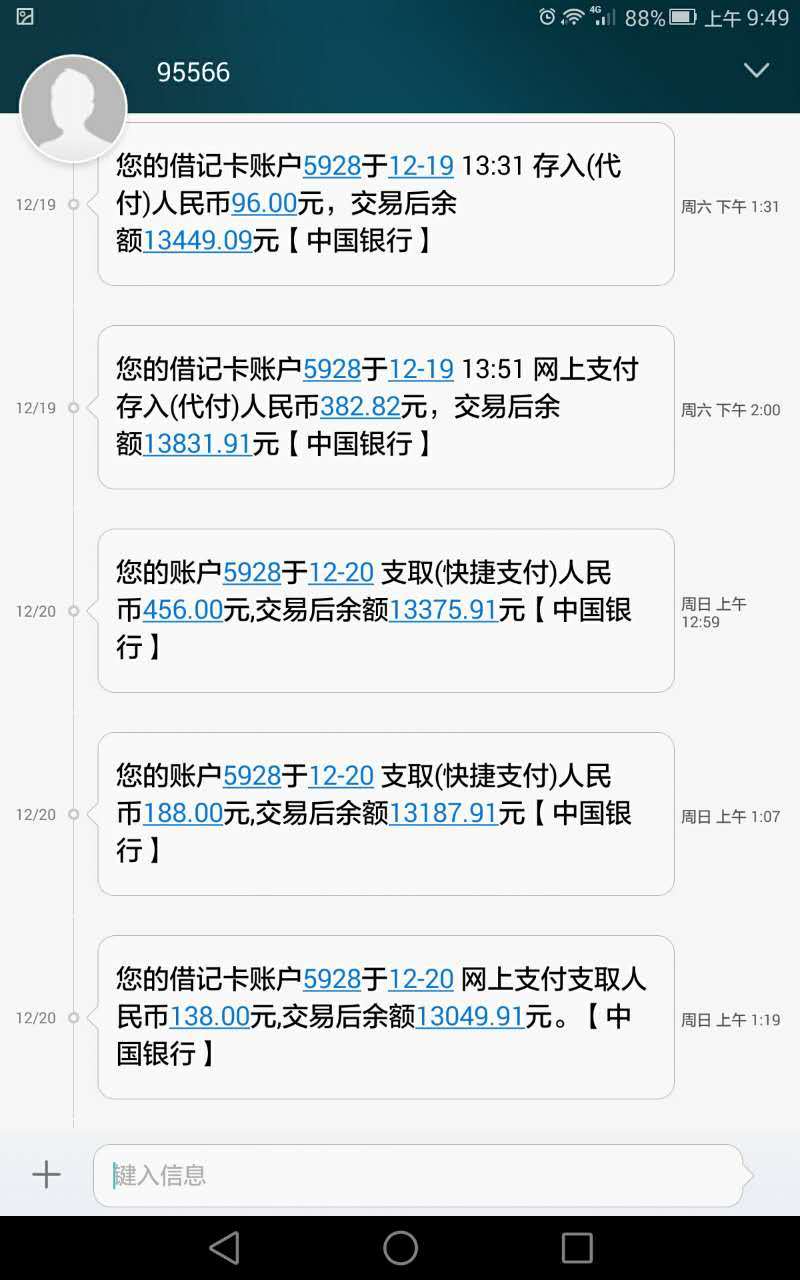Screen dimensions: 800x1280
Task: Focus the message input field
Action: click(418, 1175)
